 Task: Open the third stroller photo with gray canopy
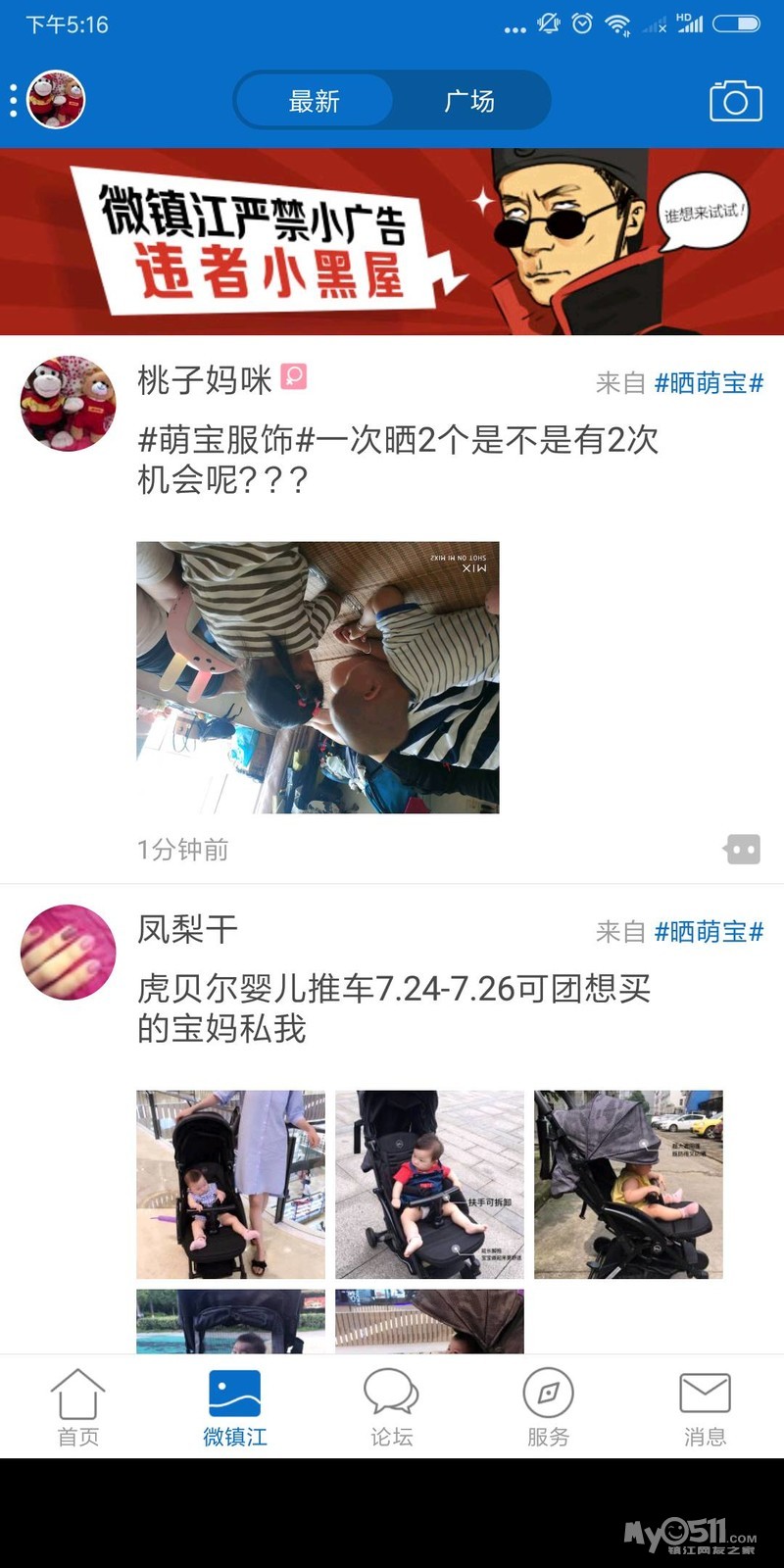[628, 1184]
